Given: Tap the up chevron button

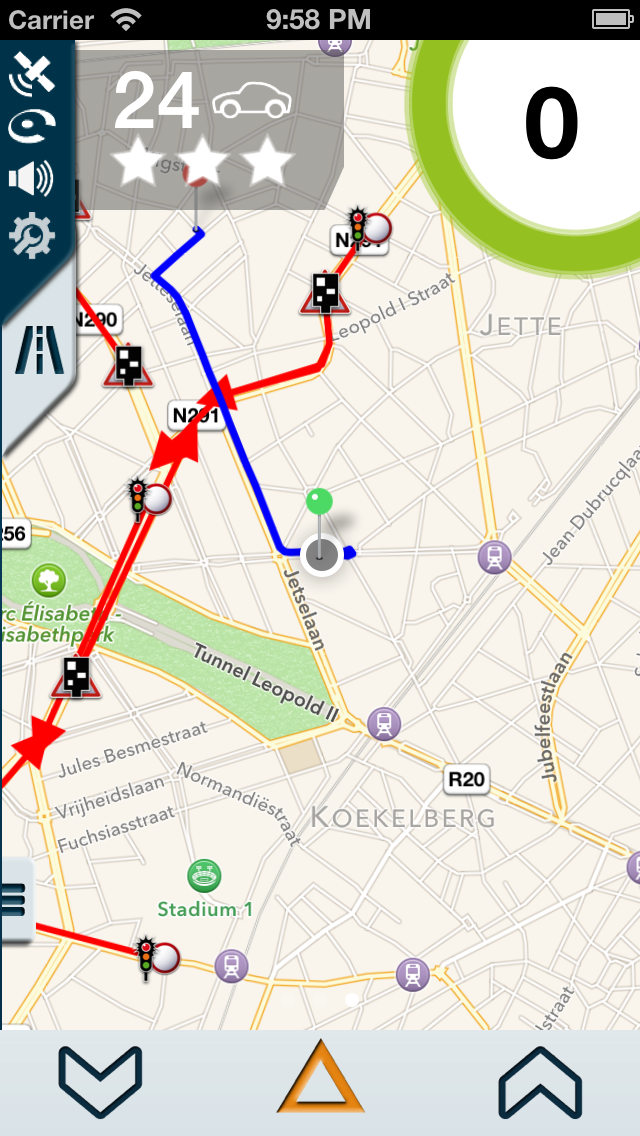Looking at the screenshot, I should pos(540,1082).
